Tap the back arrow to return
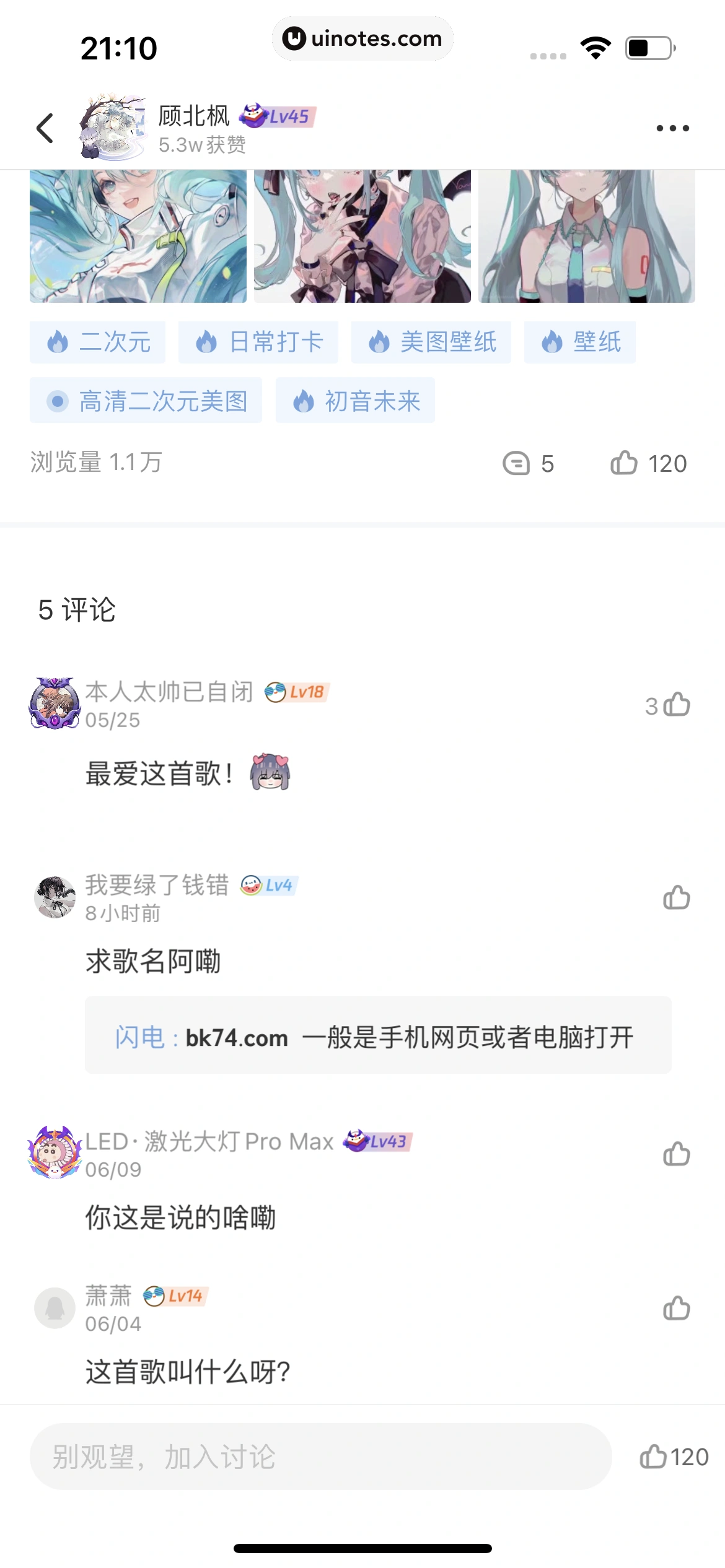Screen dimensions: 725x1568 (44, 127)
